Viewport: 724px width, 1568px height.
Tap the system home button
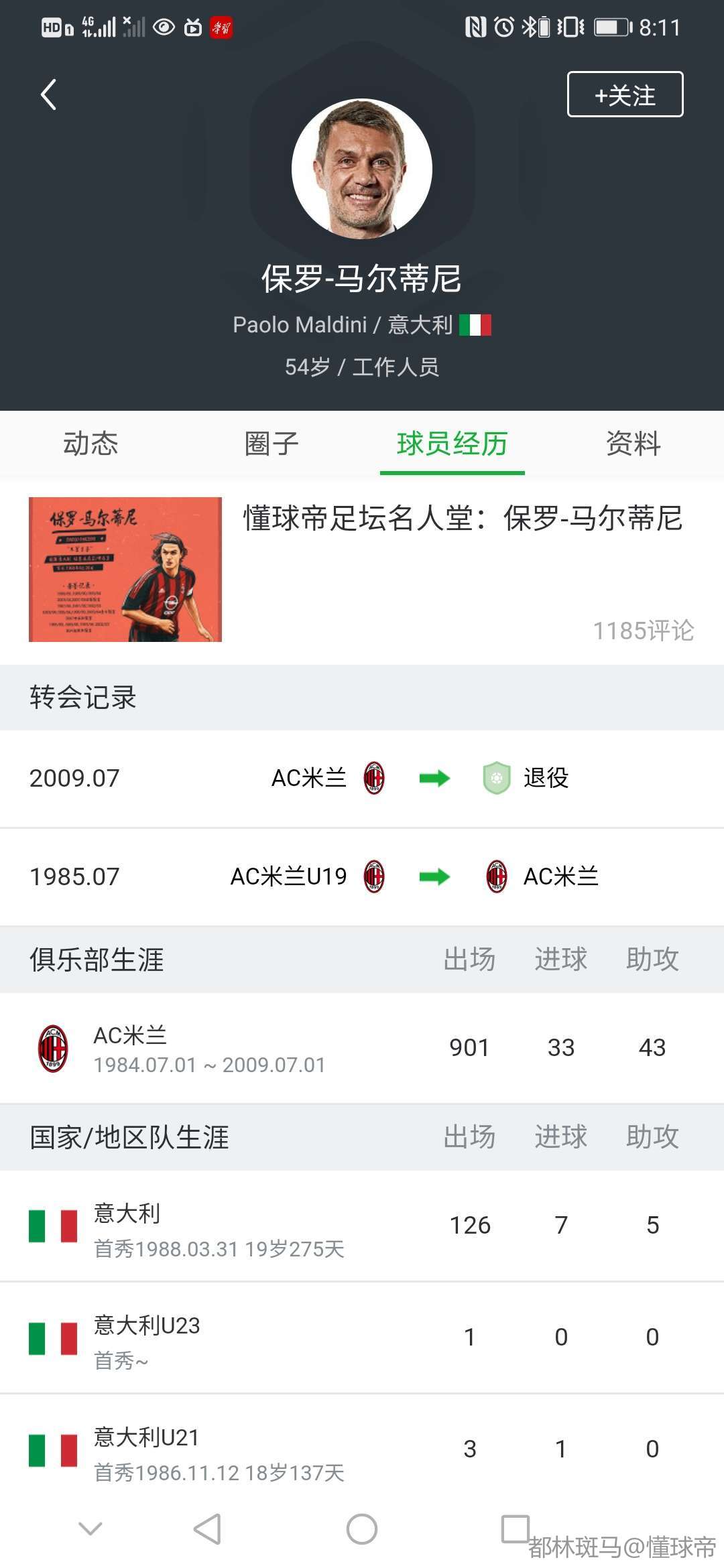coord(362,1529)
